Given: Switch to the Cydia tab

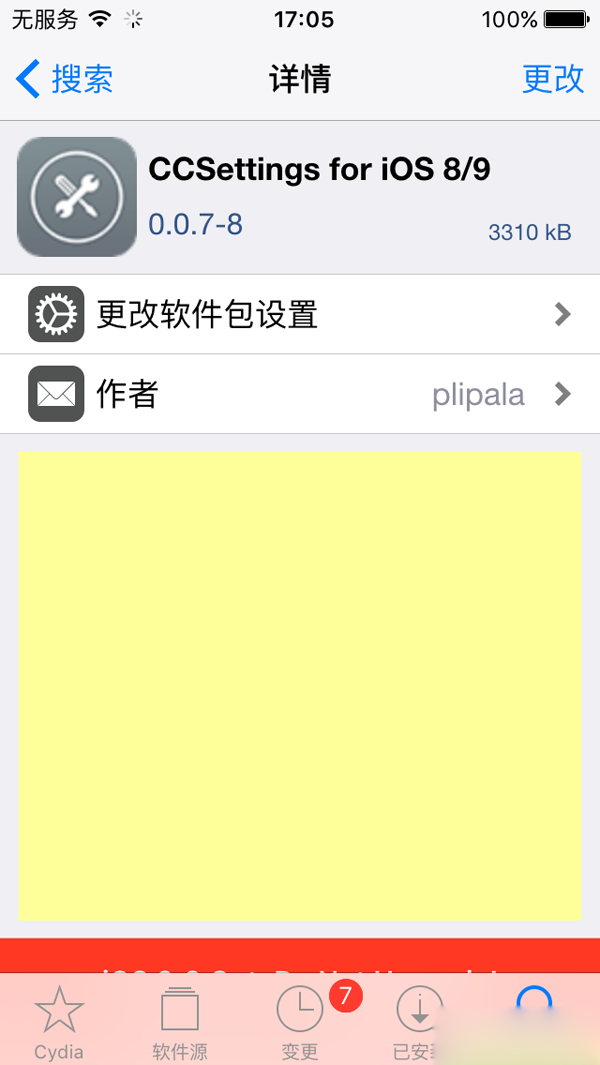Looking at the screenshot, I should 59,1022.
